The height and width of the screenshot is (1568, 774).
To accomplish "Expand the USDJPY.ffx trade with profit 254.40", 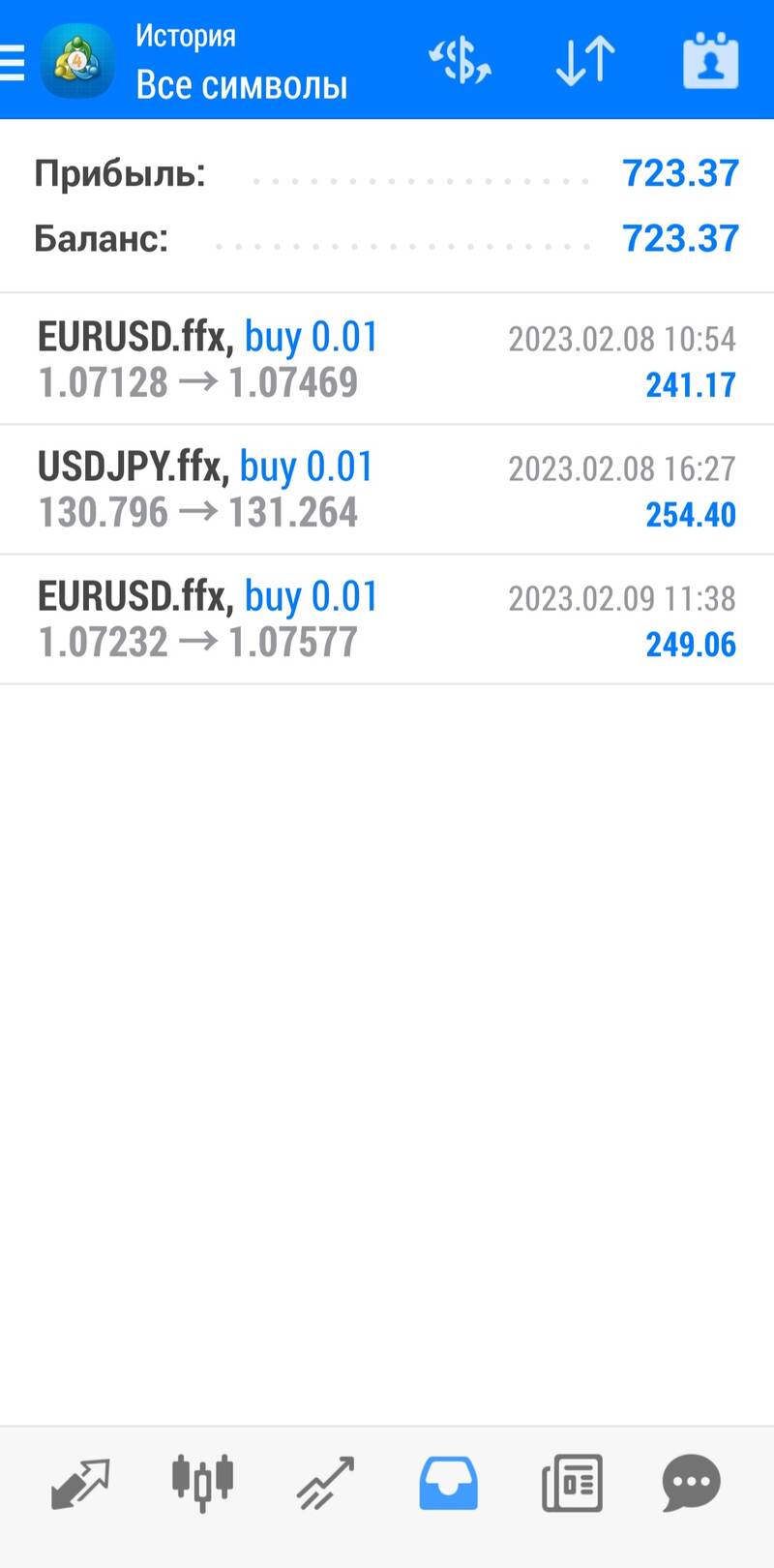I will point(387,490).
